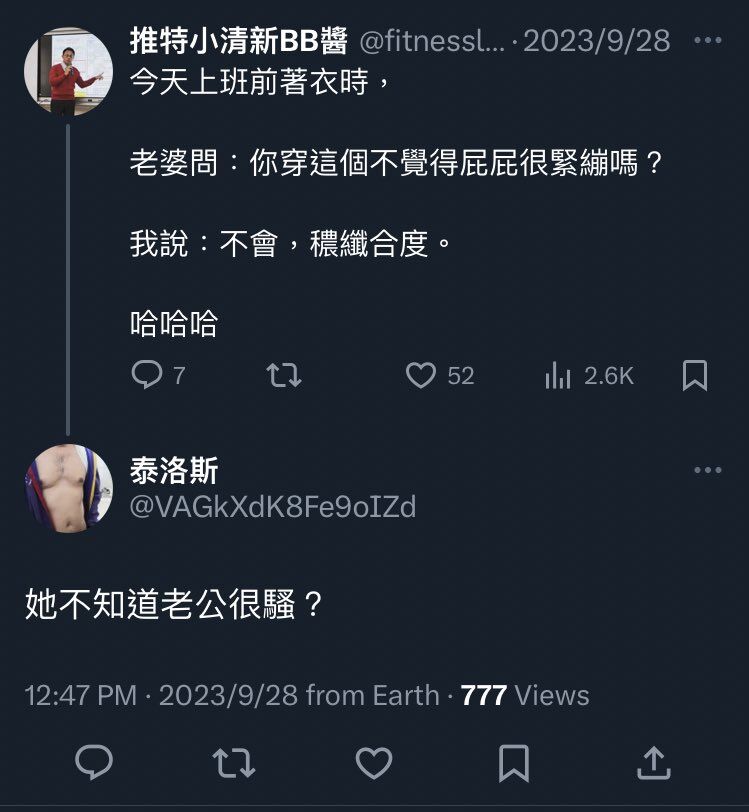The image size is (749, 812).
Task: Bookmark 推特小清新BB醬's tweet
Action: point(694,375)
